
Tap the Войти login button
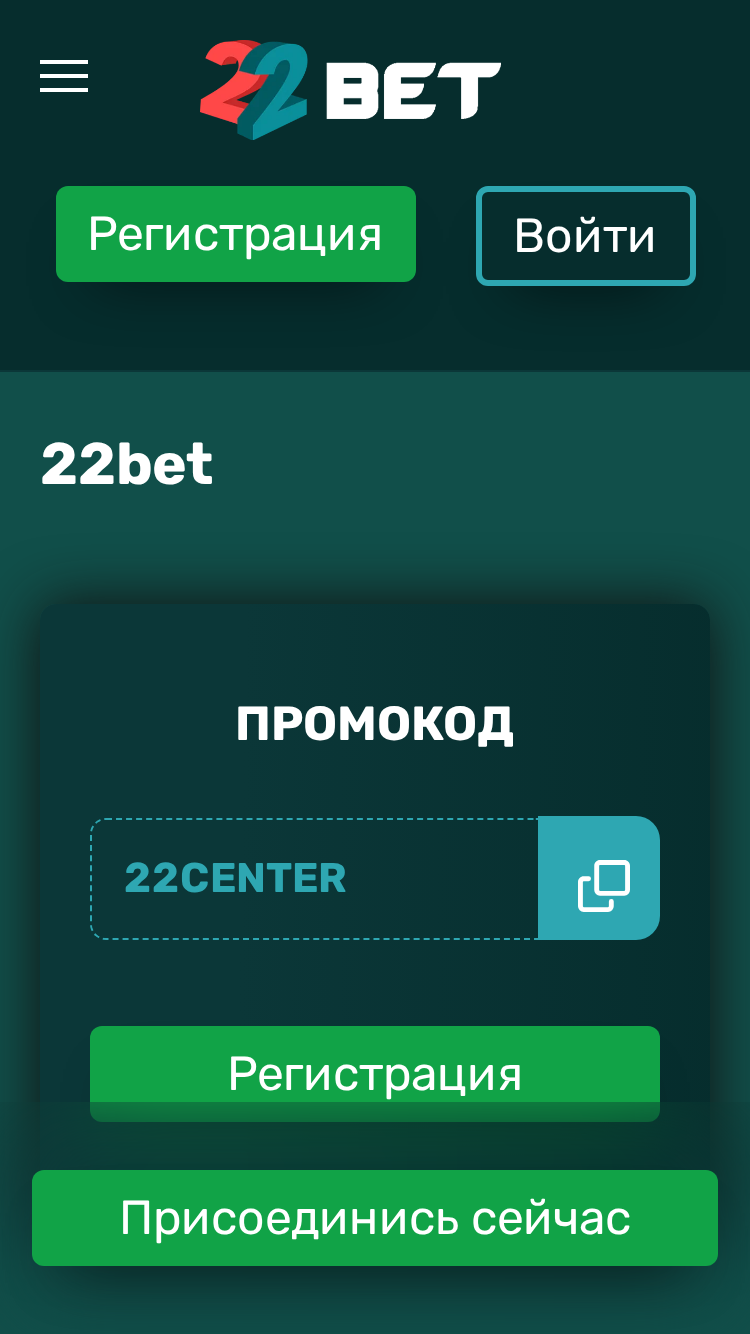coord(585,236)
